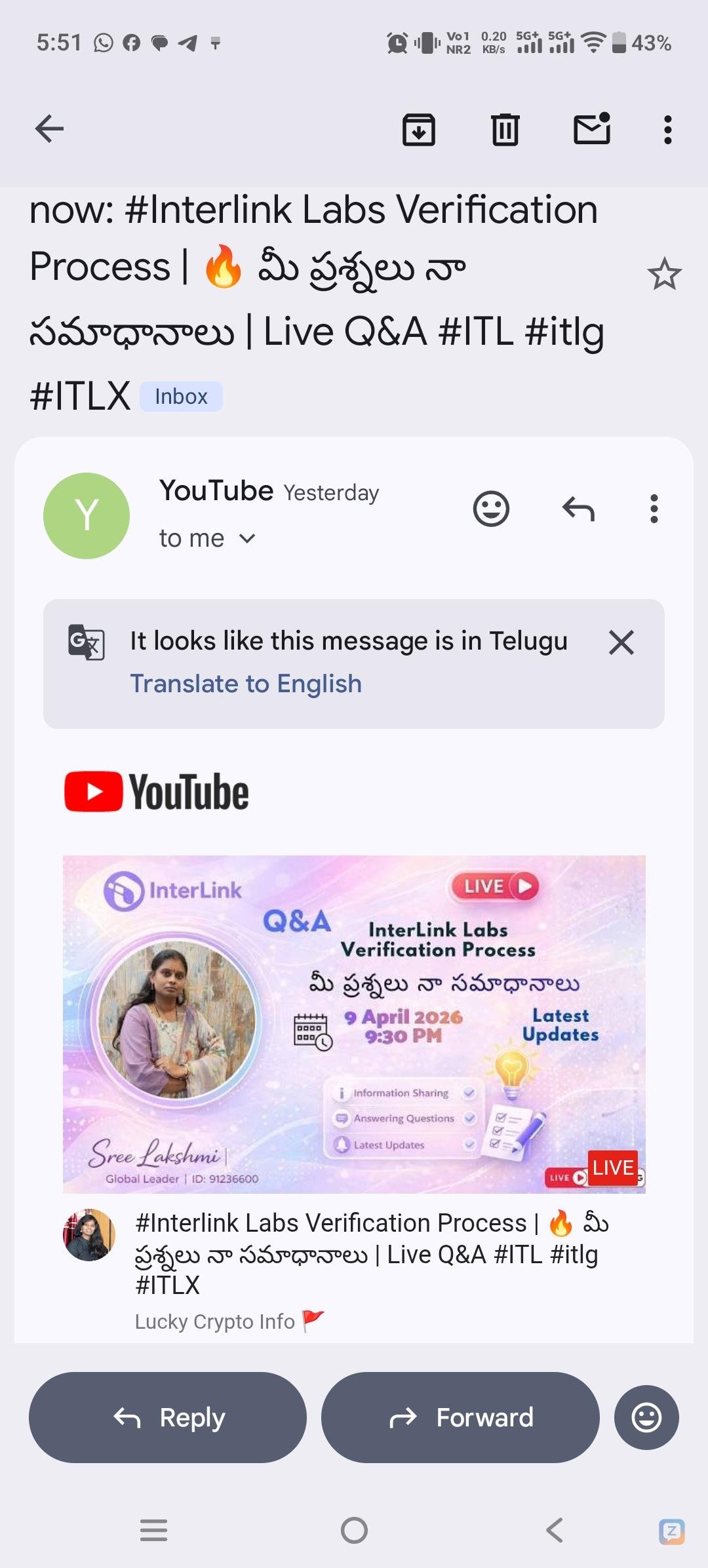Expand recipient details next to 'to me'
Screen dimensions: 708x1568
(247, 539)
